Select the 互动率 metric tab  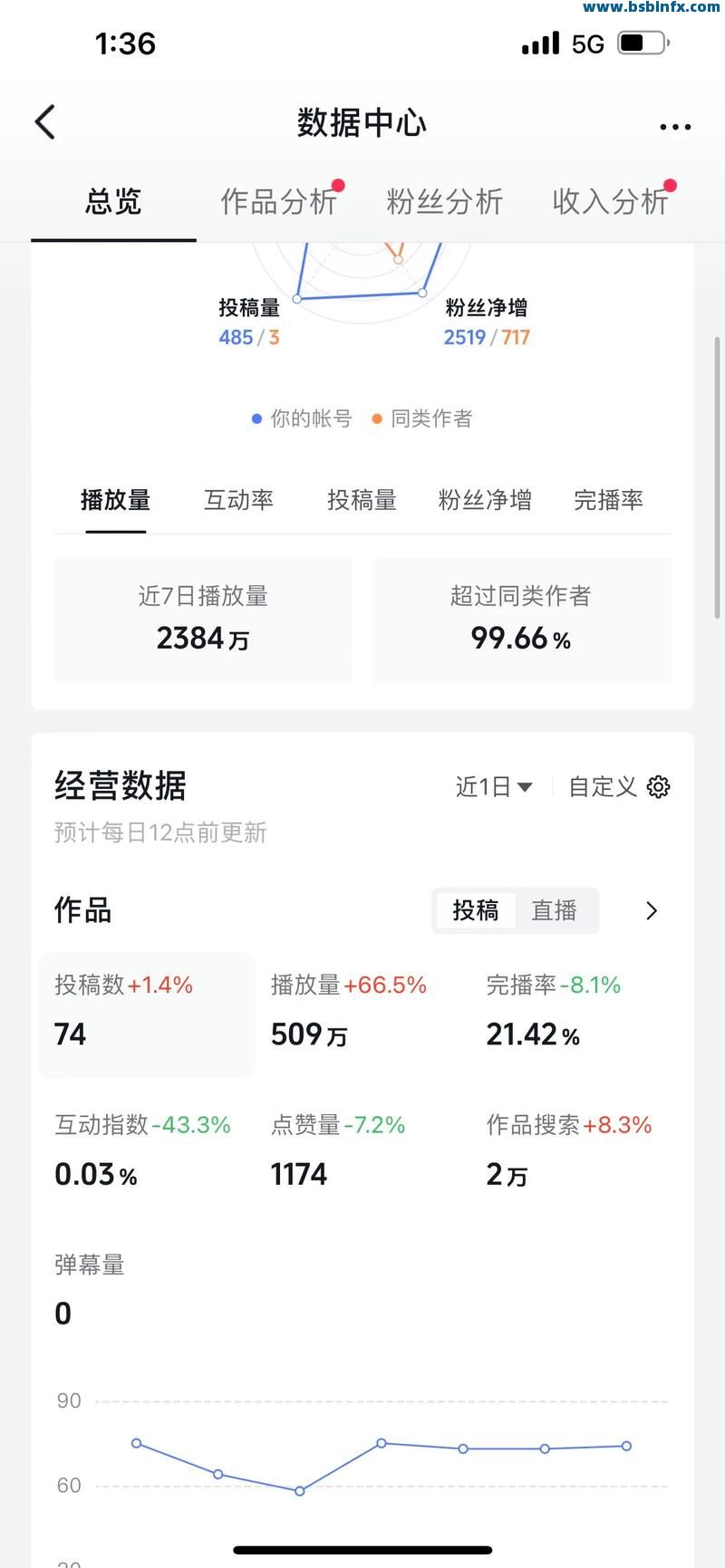[238, 500]
